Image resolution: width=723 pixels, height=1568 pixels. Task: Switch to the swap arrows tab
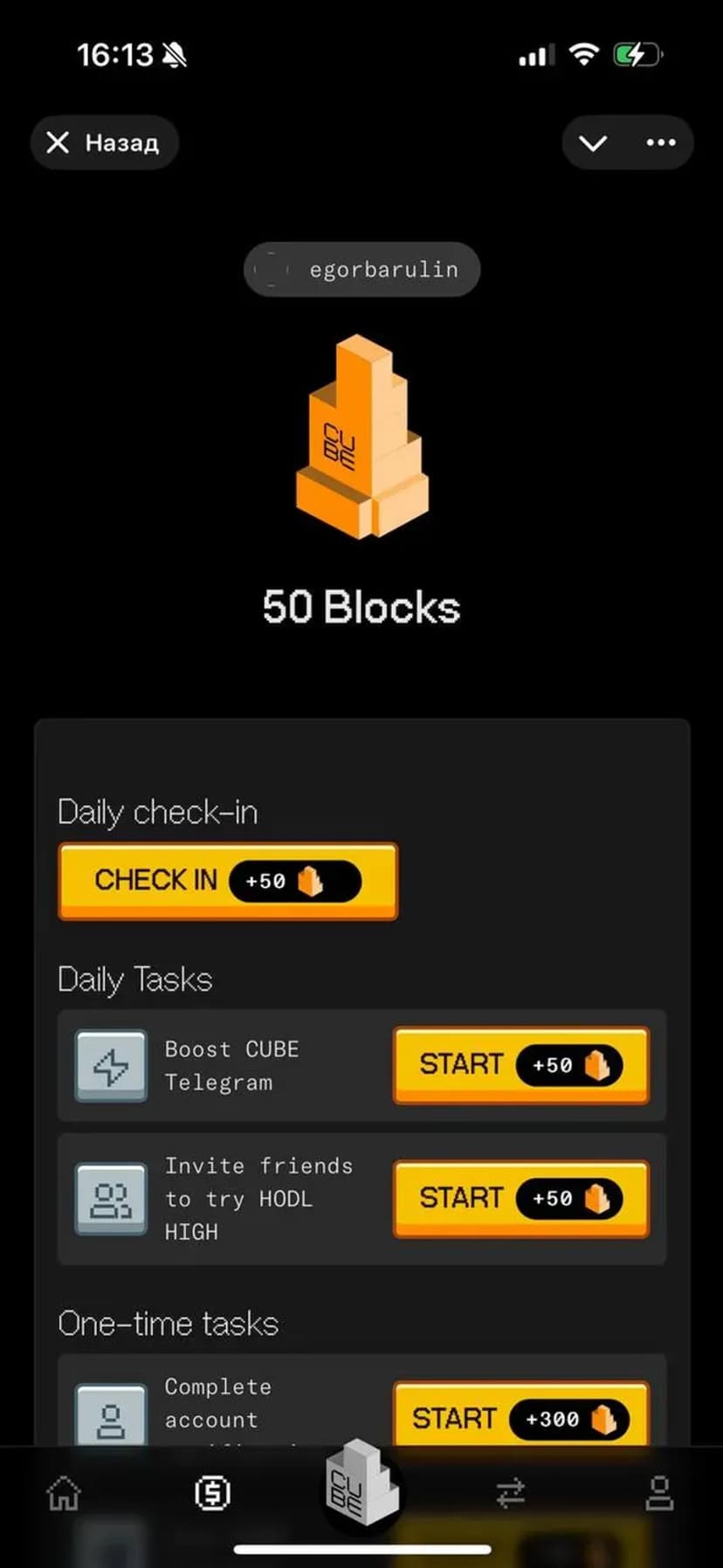click(x=511, y=1494)
